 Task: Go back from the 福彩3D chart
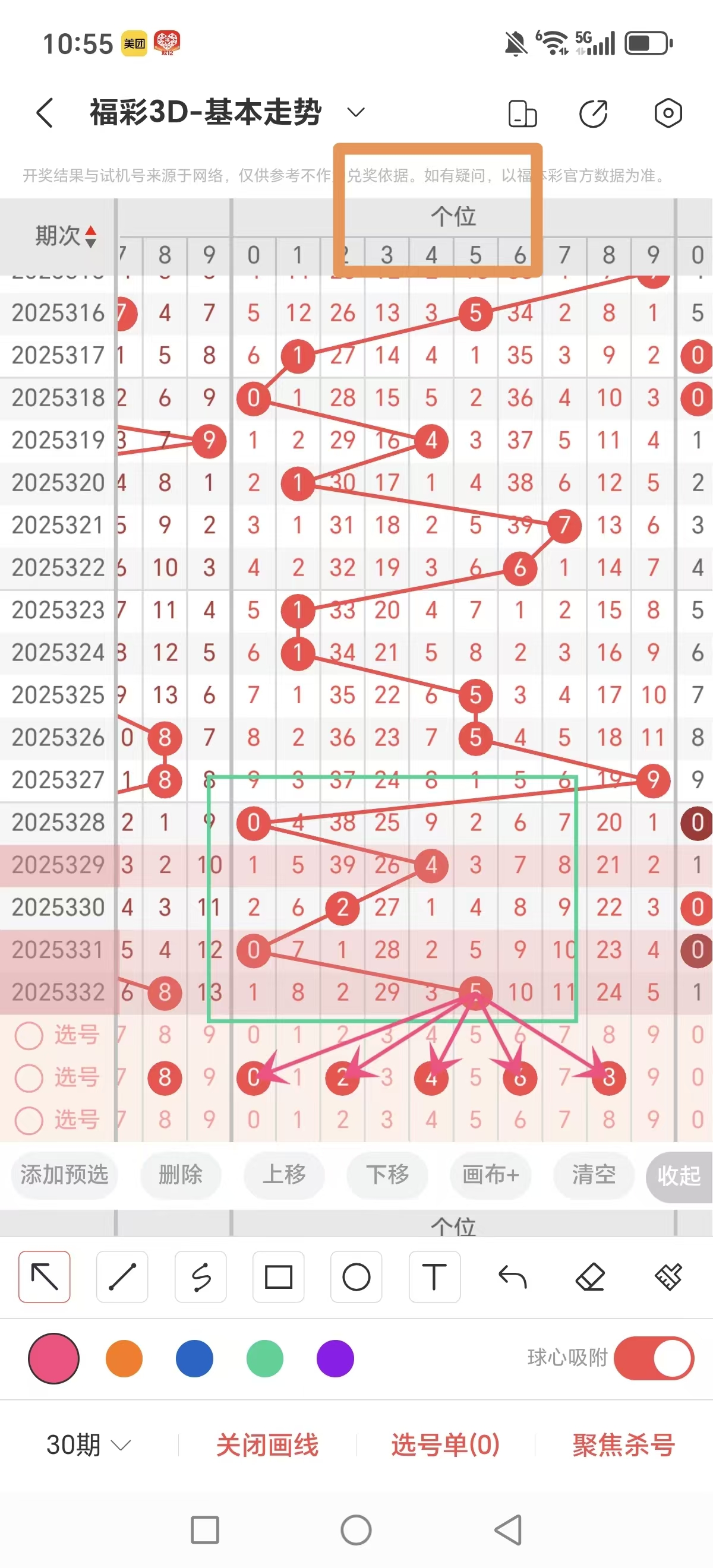point(45,113)
